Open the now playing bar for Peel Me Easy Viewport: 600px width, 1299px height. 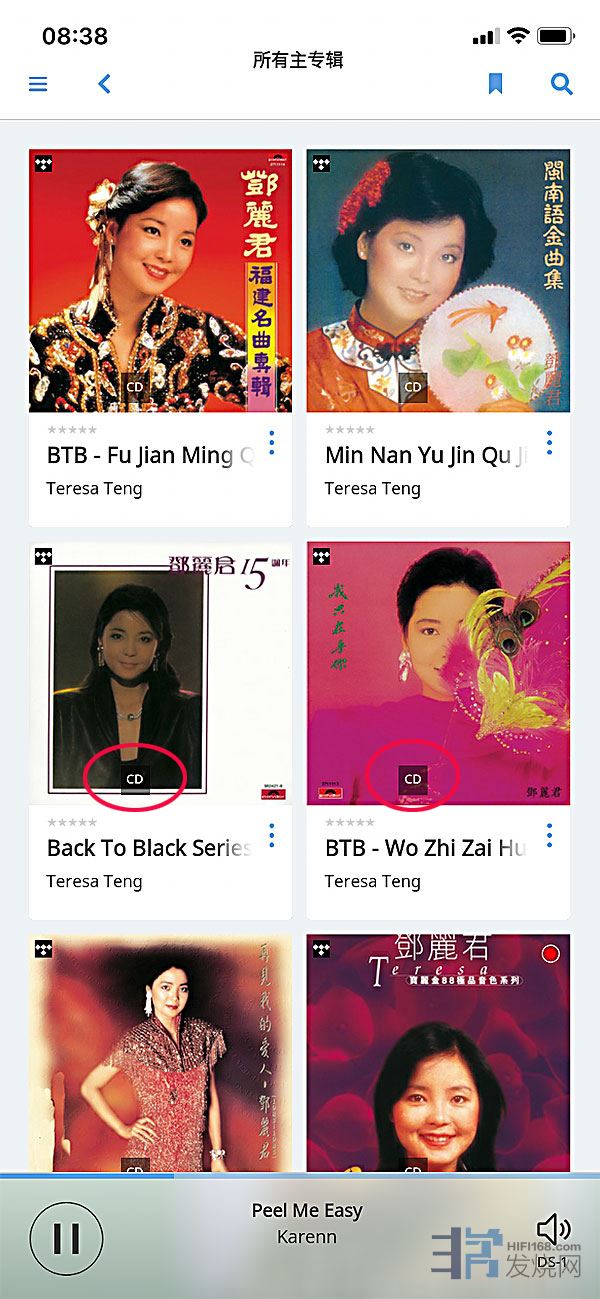pyautogui.click(x=307, y=1224)
